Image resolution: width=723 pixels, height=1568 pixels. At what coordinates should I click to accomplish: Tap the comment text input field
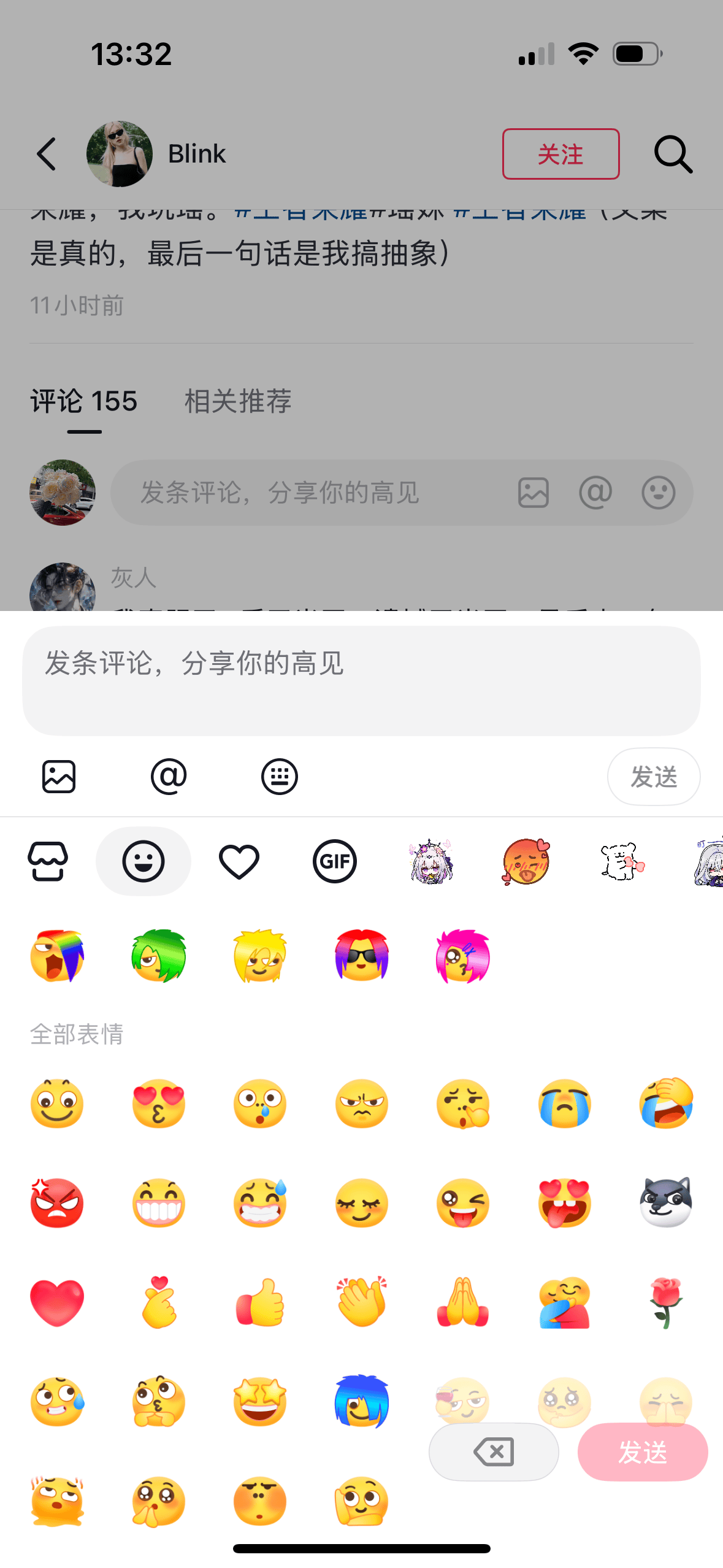point(361,680)
